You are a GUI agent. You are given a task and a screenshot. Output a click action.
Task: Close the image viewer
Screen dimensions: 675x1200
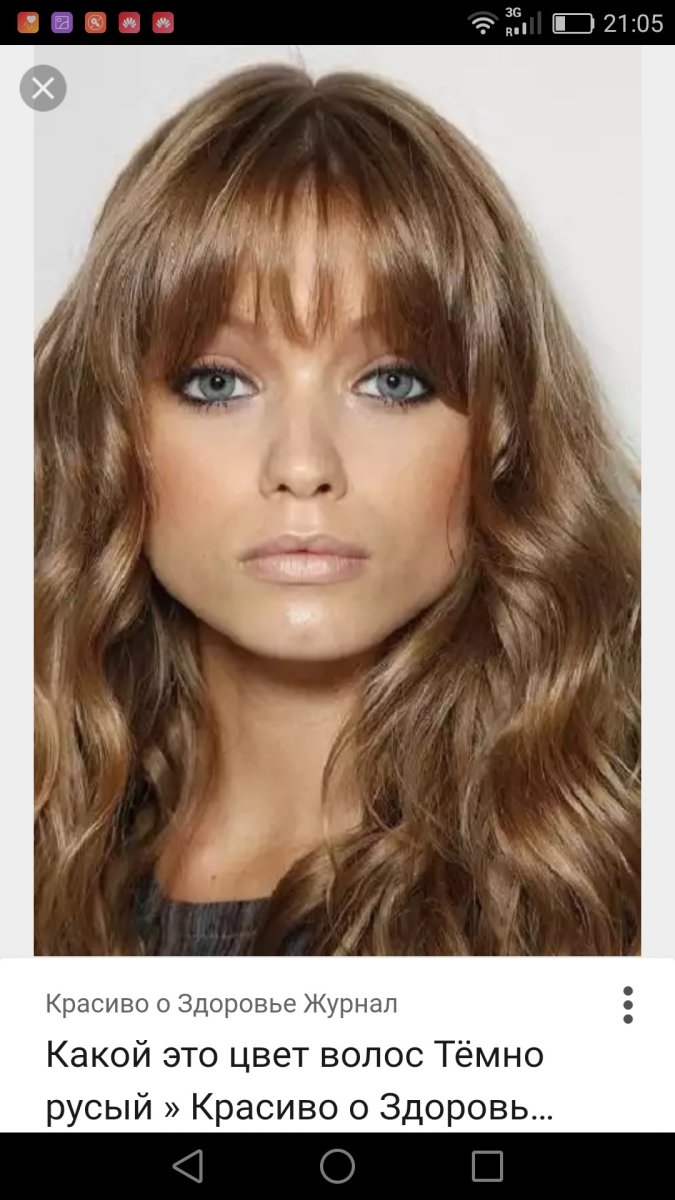[43, 88]
